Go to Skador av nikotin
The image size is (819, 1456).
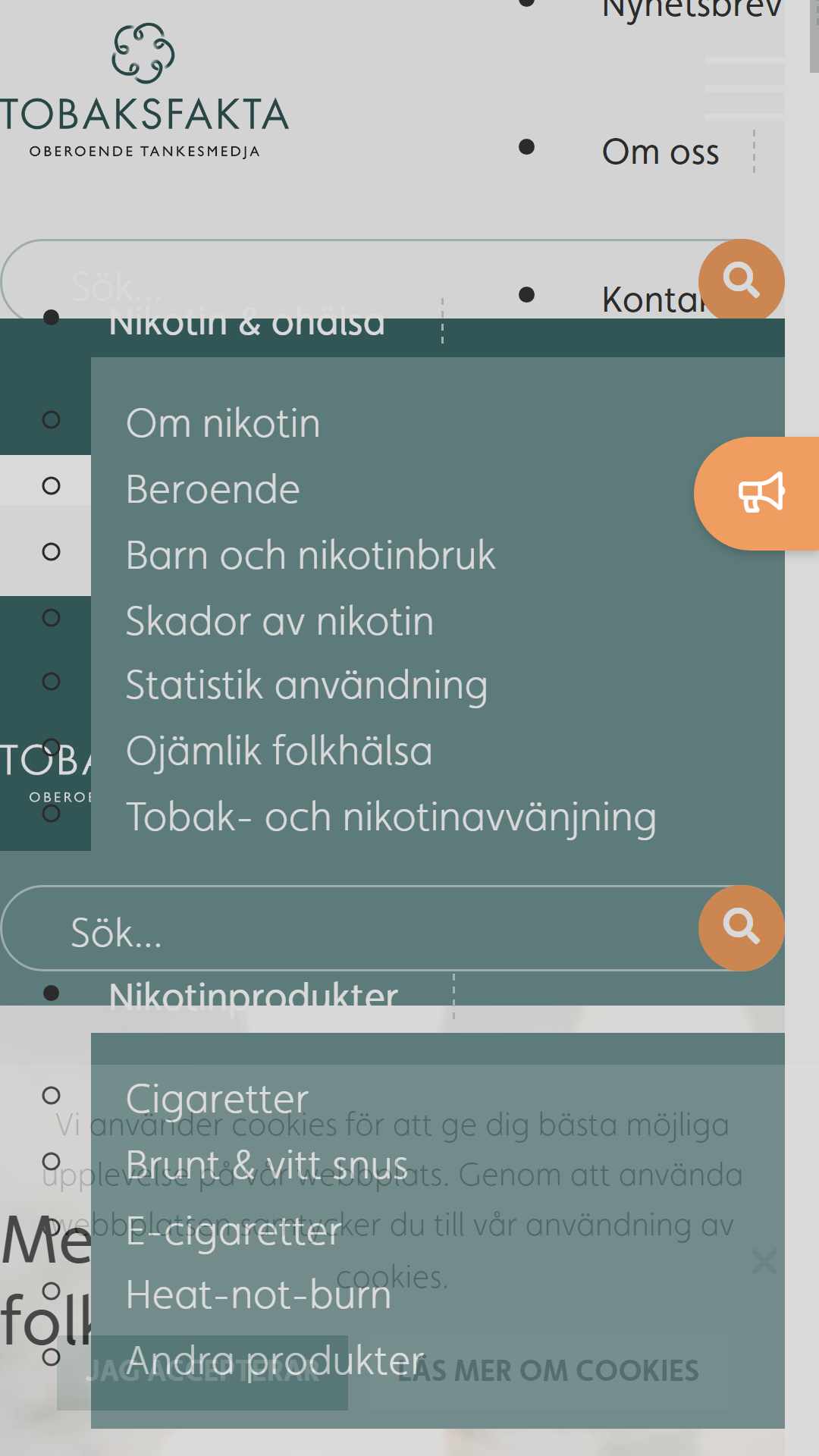(x=280, y=621)
